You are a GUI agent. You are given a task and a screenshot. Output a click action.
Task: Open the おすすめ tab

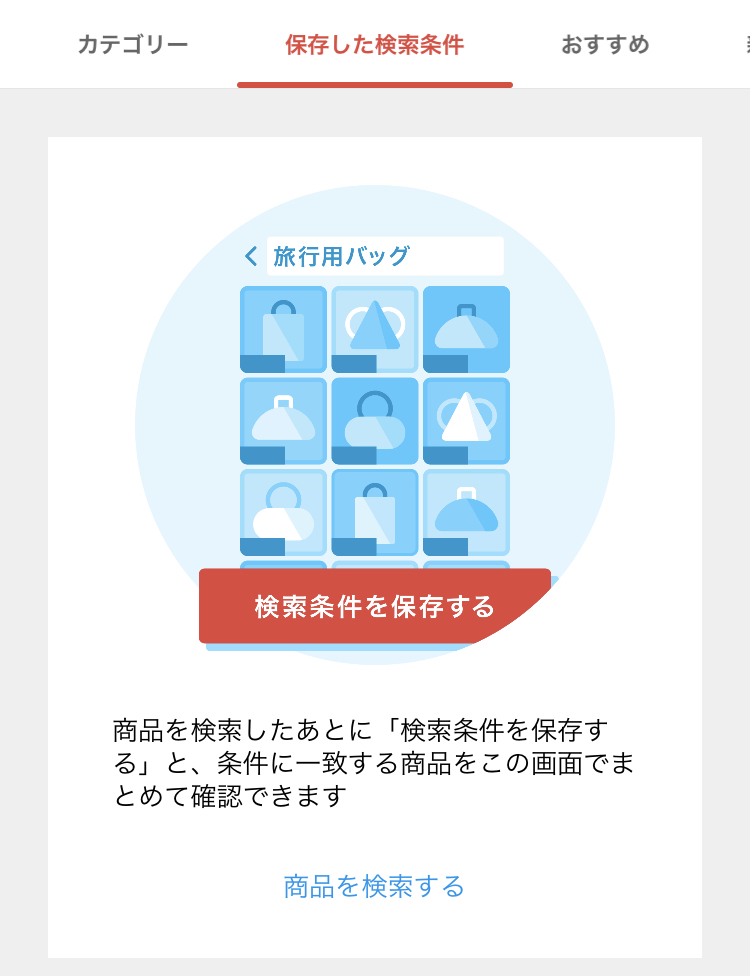(x=605, y=45)
